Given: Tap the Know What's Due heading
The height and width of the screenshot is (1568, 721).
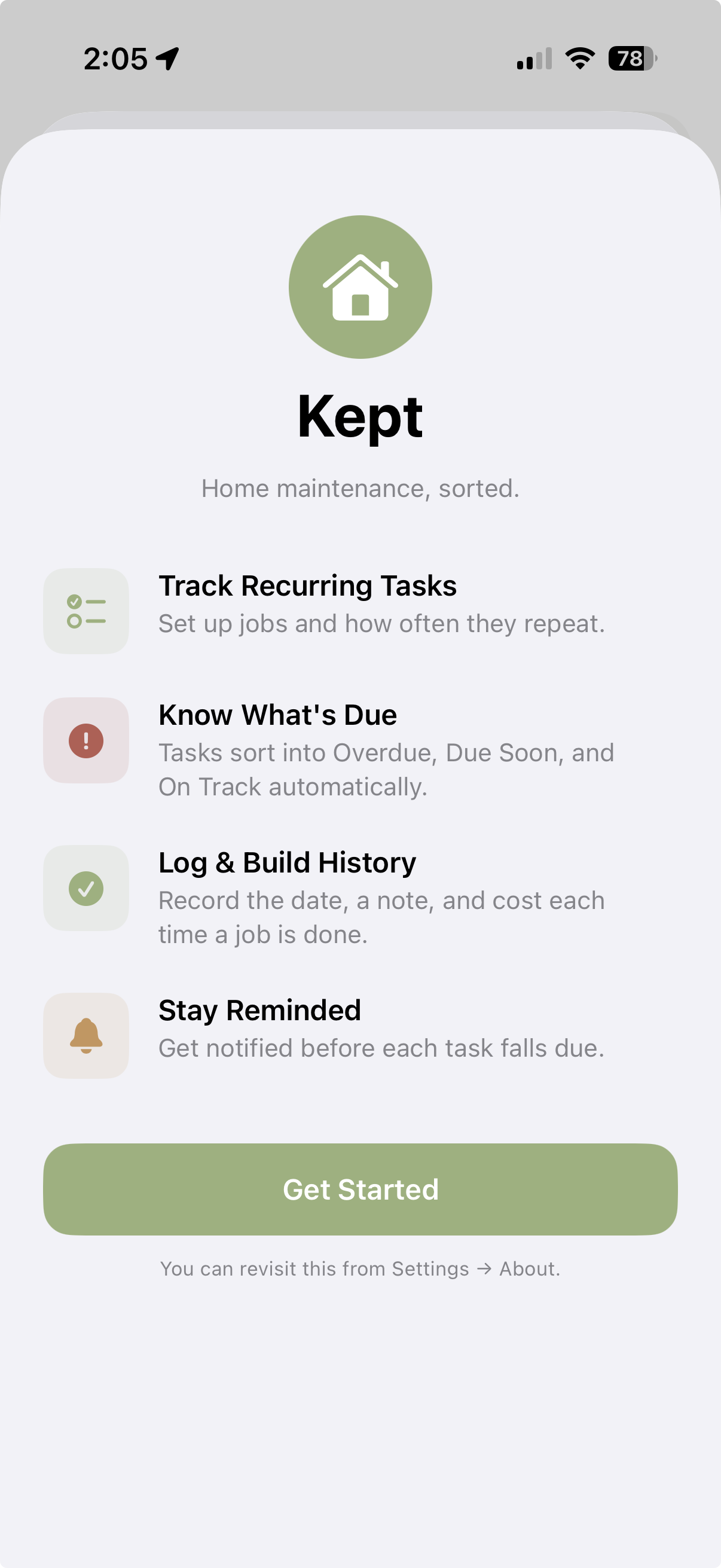Looking at the screenshot, I should coord(277,715).
